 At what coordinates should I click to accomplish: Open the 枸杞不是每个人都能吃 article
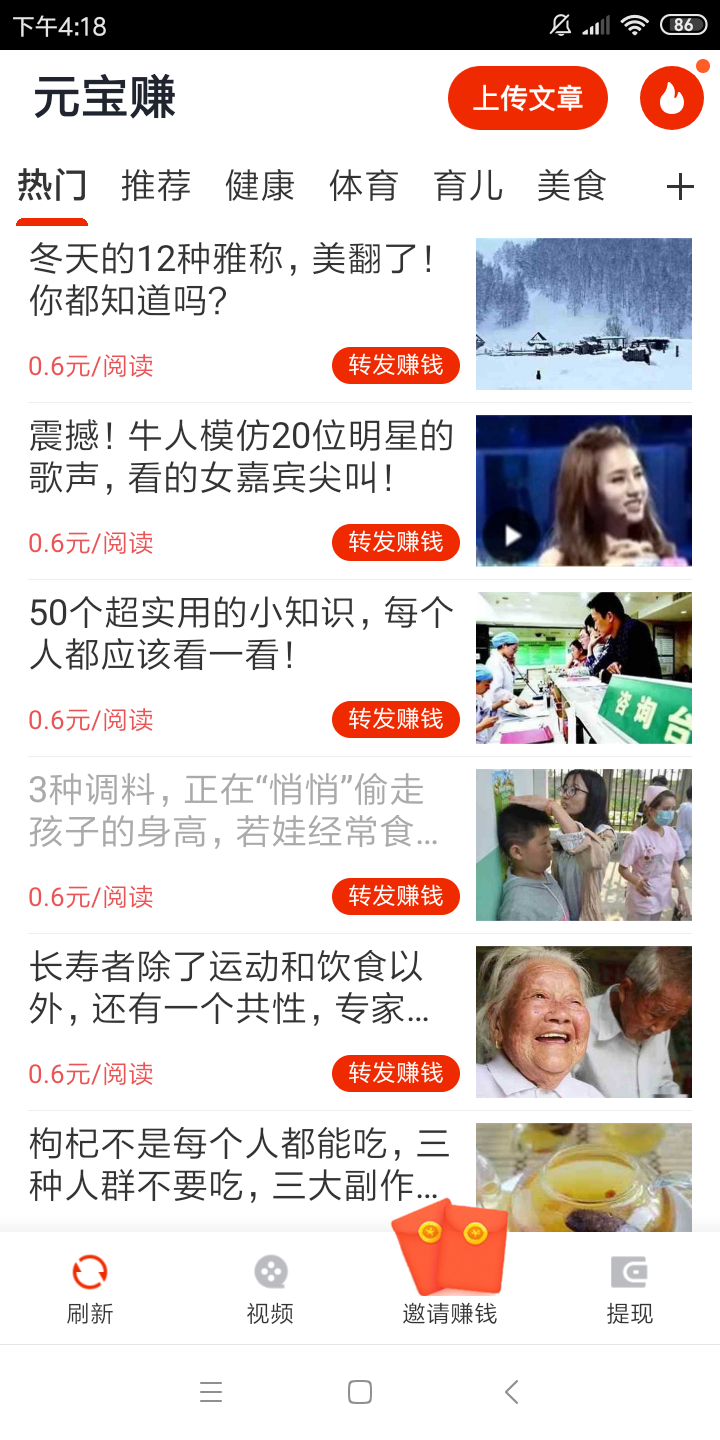click(x=240, y=1164)
